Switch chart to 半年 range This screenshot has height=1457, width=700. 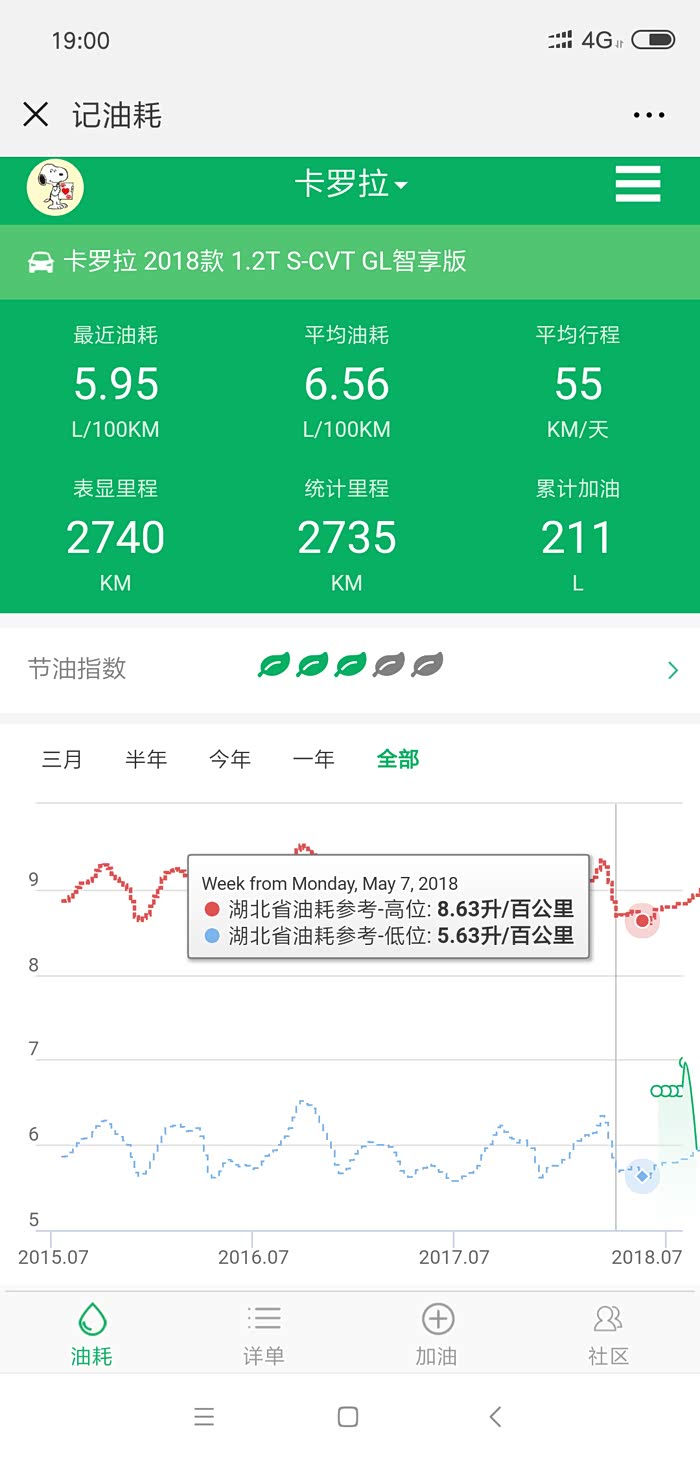coord(146,759)
